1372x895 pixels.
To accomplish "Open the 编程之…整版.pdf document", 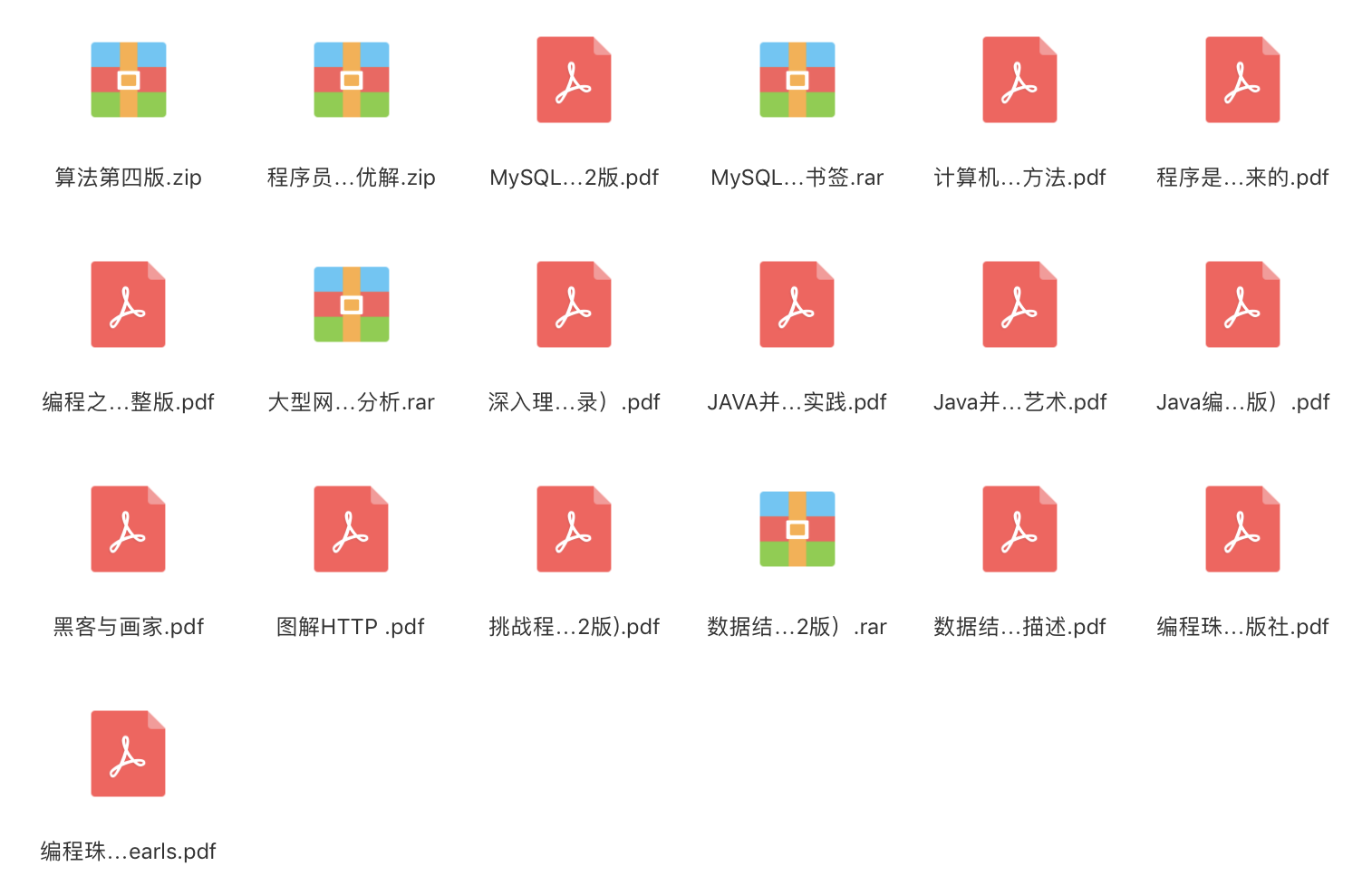I will click(129, 304).
